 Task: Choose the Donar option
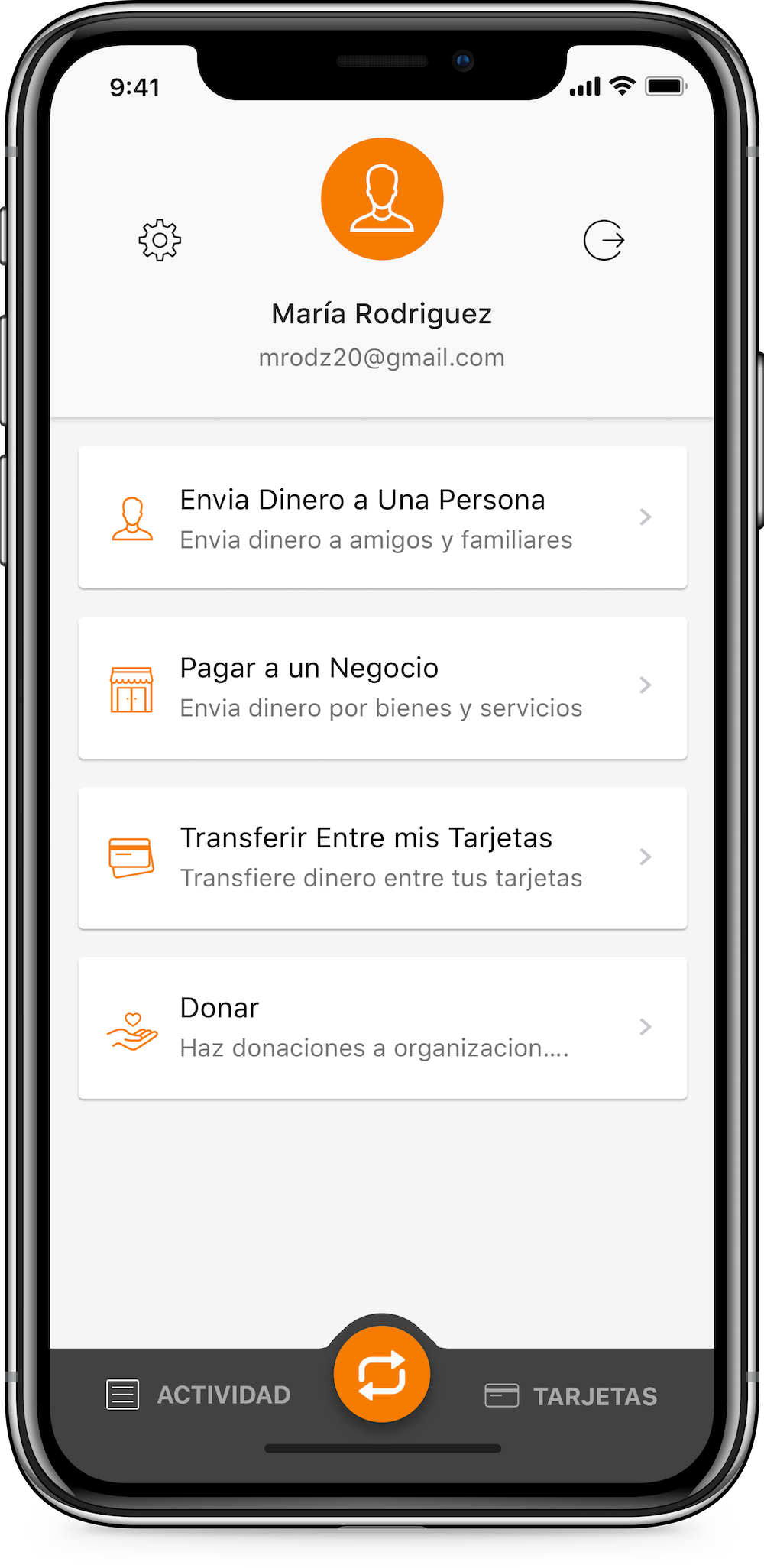click(382, 1028)
